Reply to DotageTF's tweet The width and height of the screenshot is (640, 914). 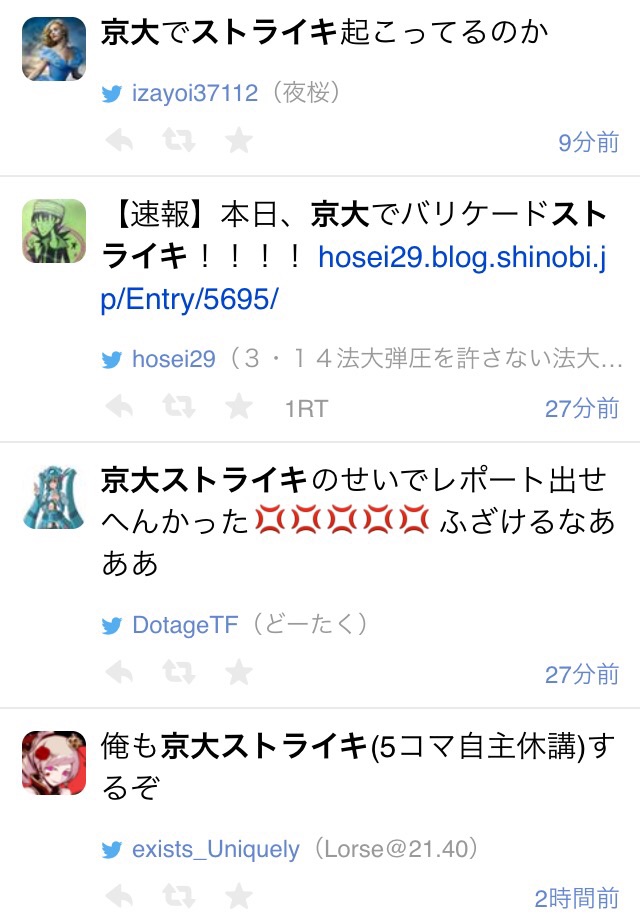point(119,673)
